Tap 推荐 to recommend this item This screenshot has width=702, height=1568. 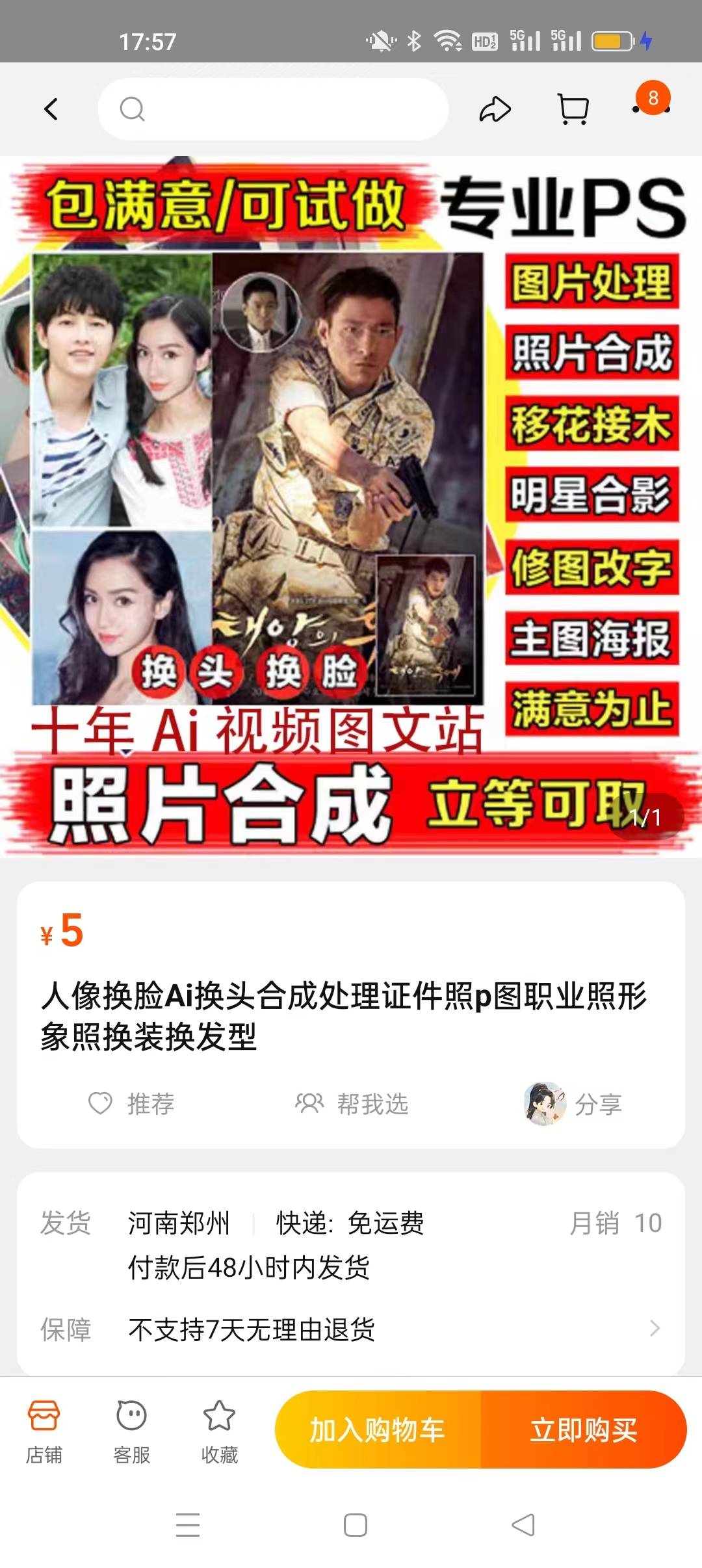pos(131,1103)
